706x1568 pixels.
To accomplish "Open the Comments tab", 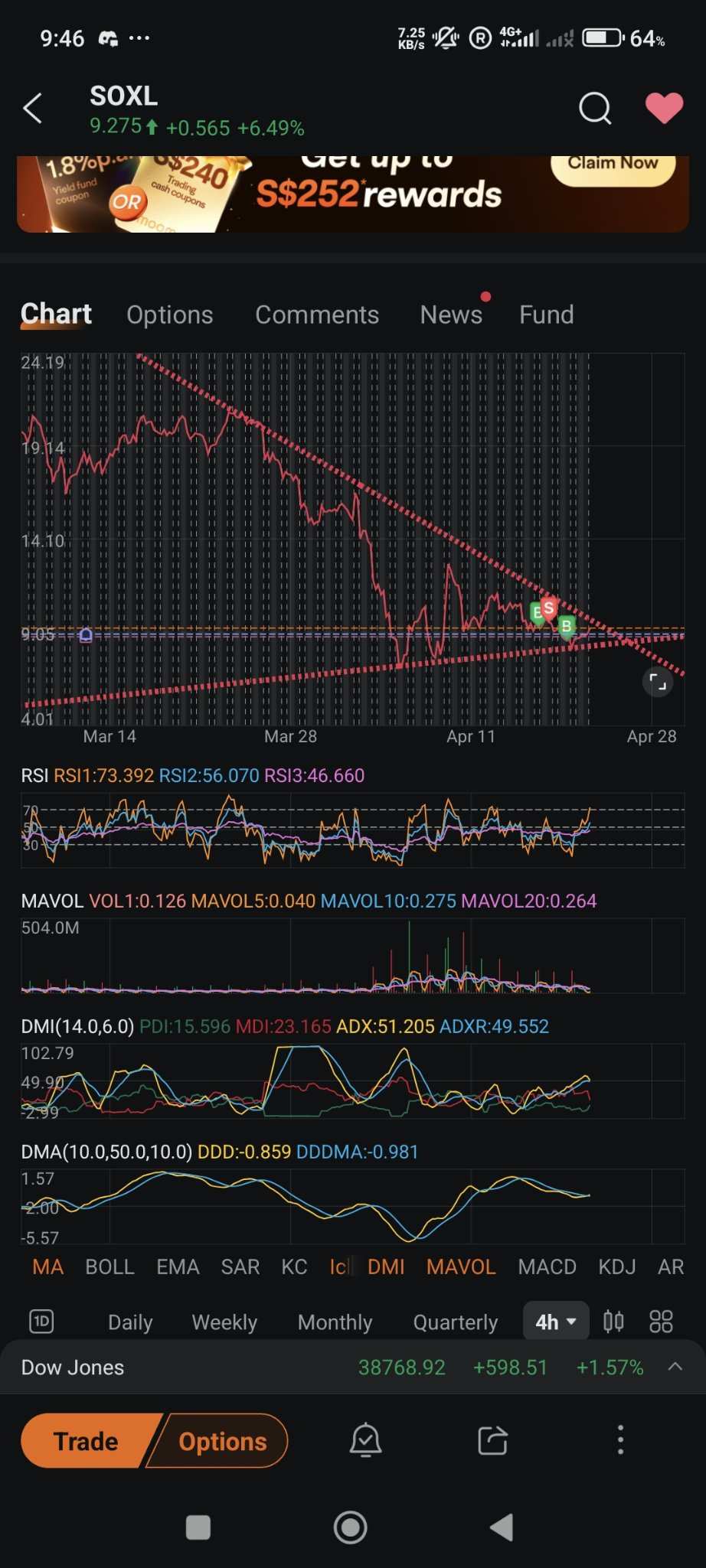I will tap(317, 315).
